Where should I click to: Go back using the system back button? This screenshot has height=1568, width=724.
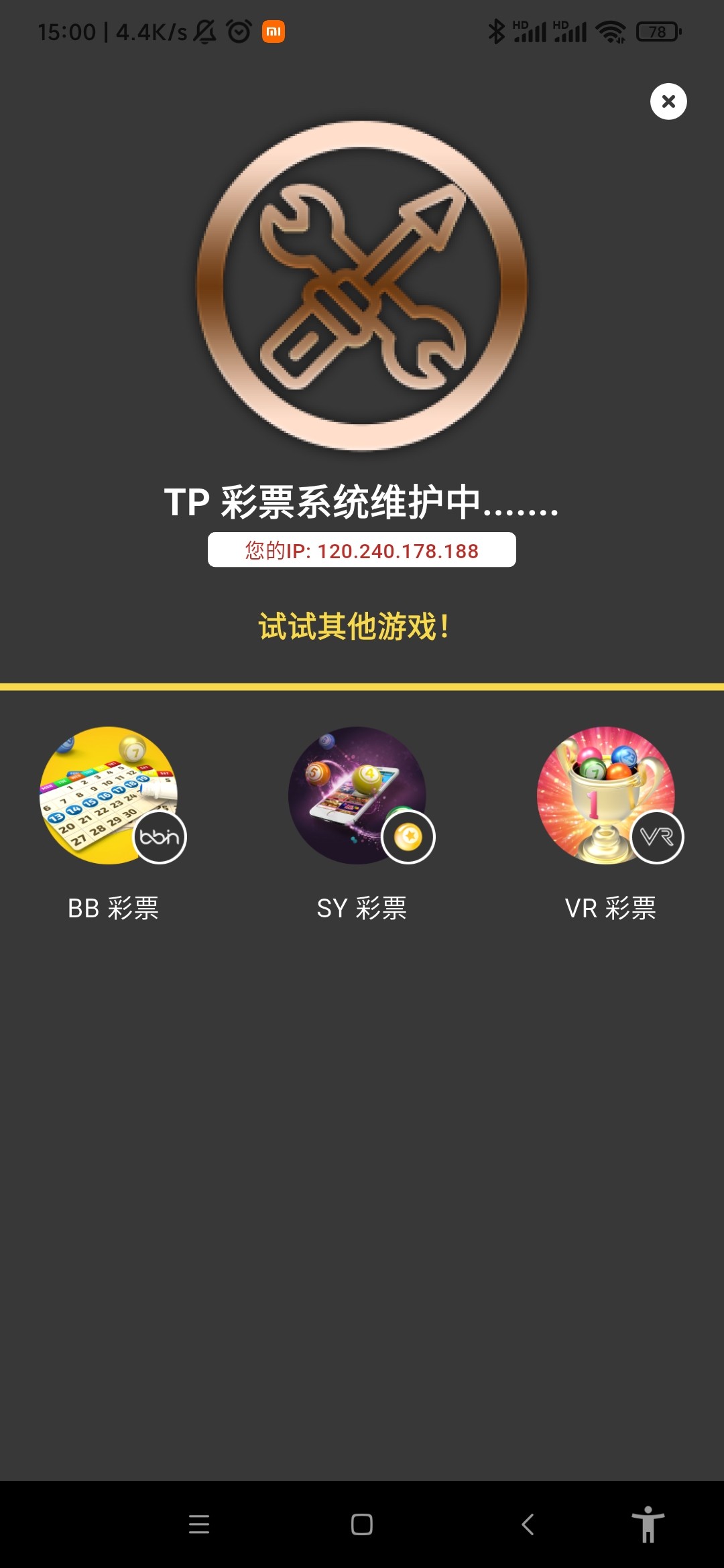click(528, 1524)
